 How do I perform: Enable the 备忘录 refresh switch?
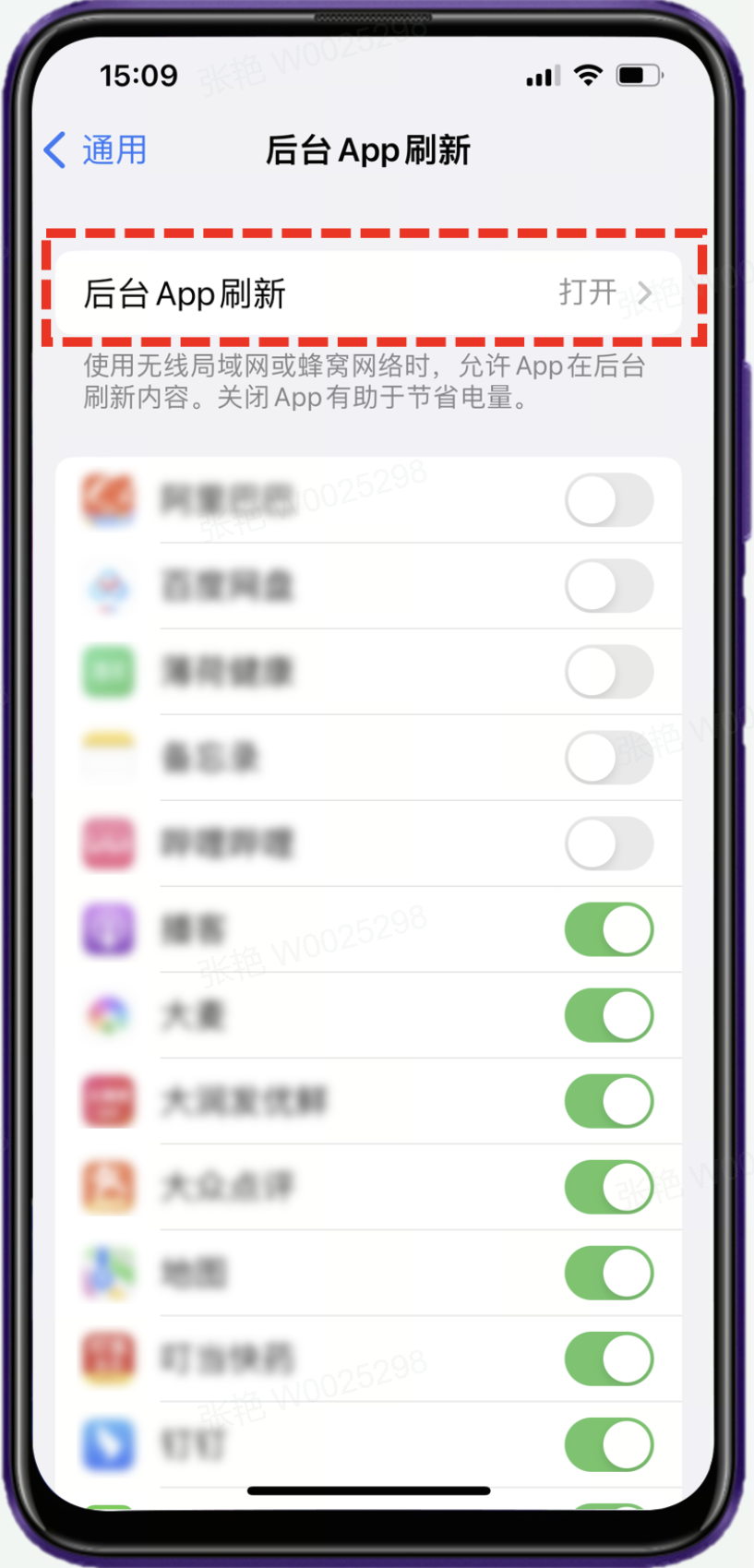(608, 758)
